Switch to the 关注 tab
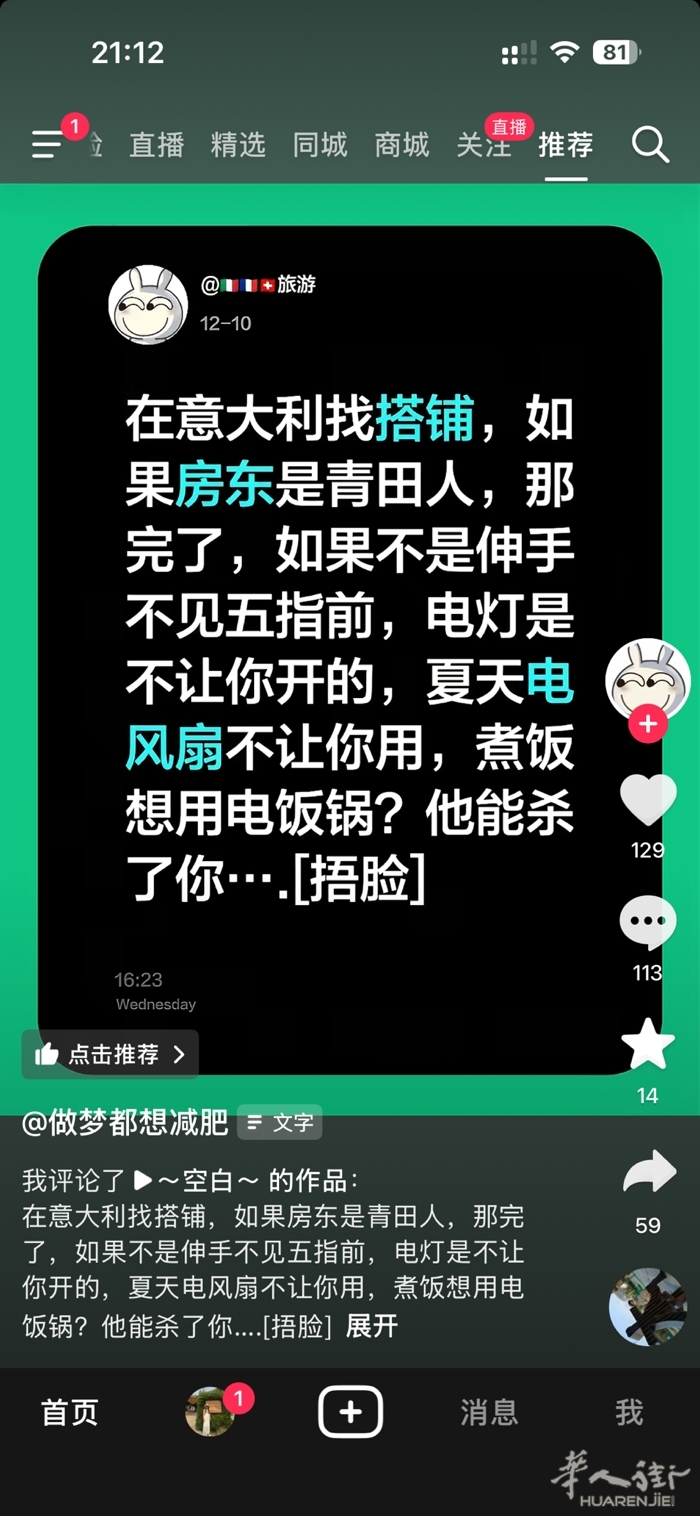Viewport: 700px width, 1516px height. (484, 145)
